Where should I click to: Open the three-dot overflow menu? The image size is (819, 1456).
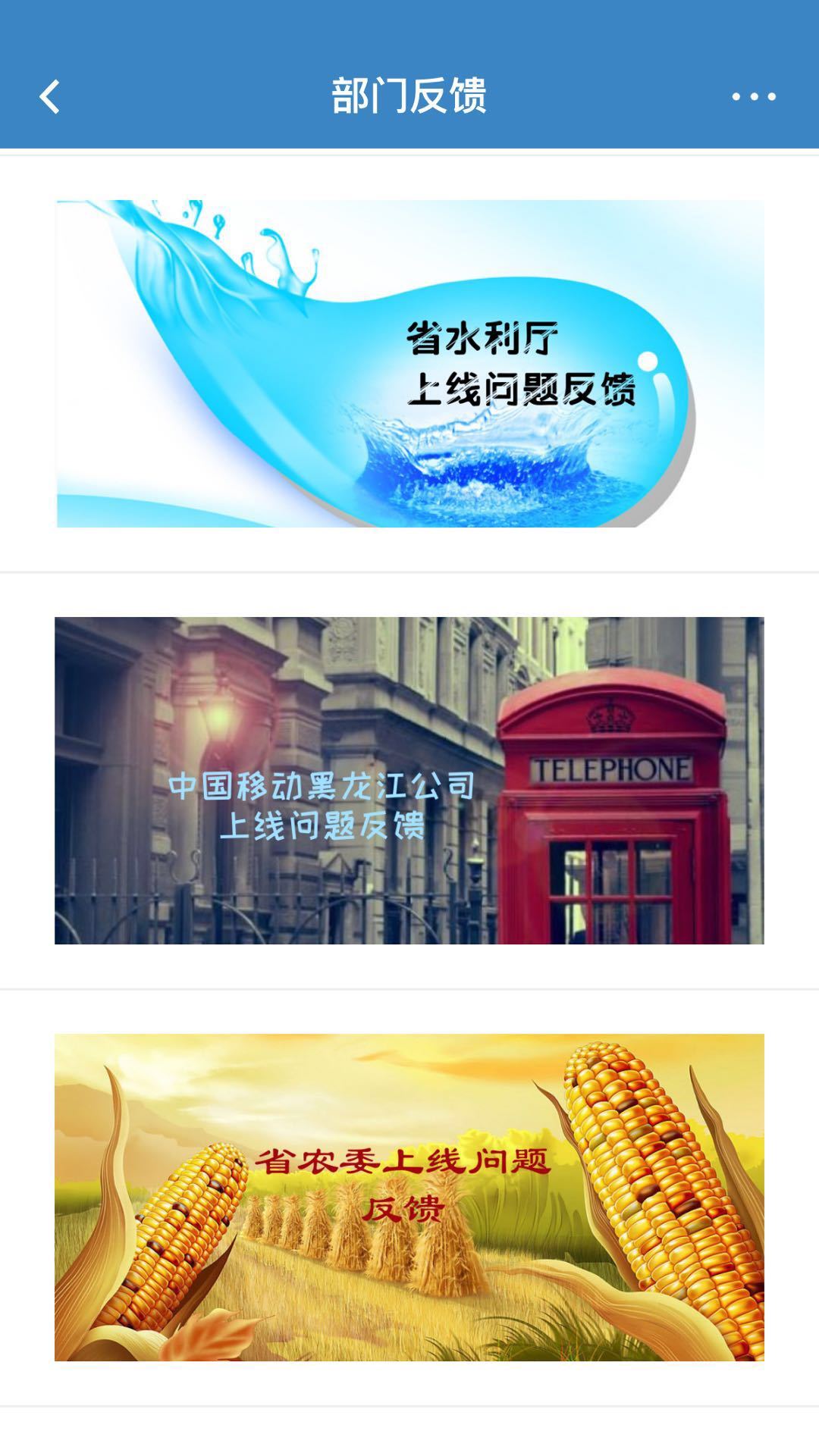753,97
